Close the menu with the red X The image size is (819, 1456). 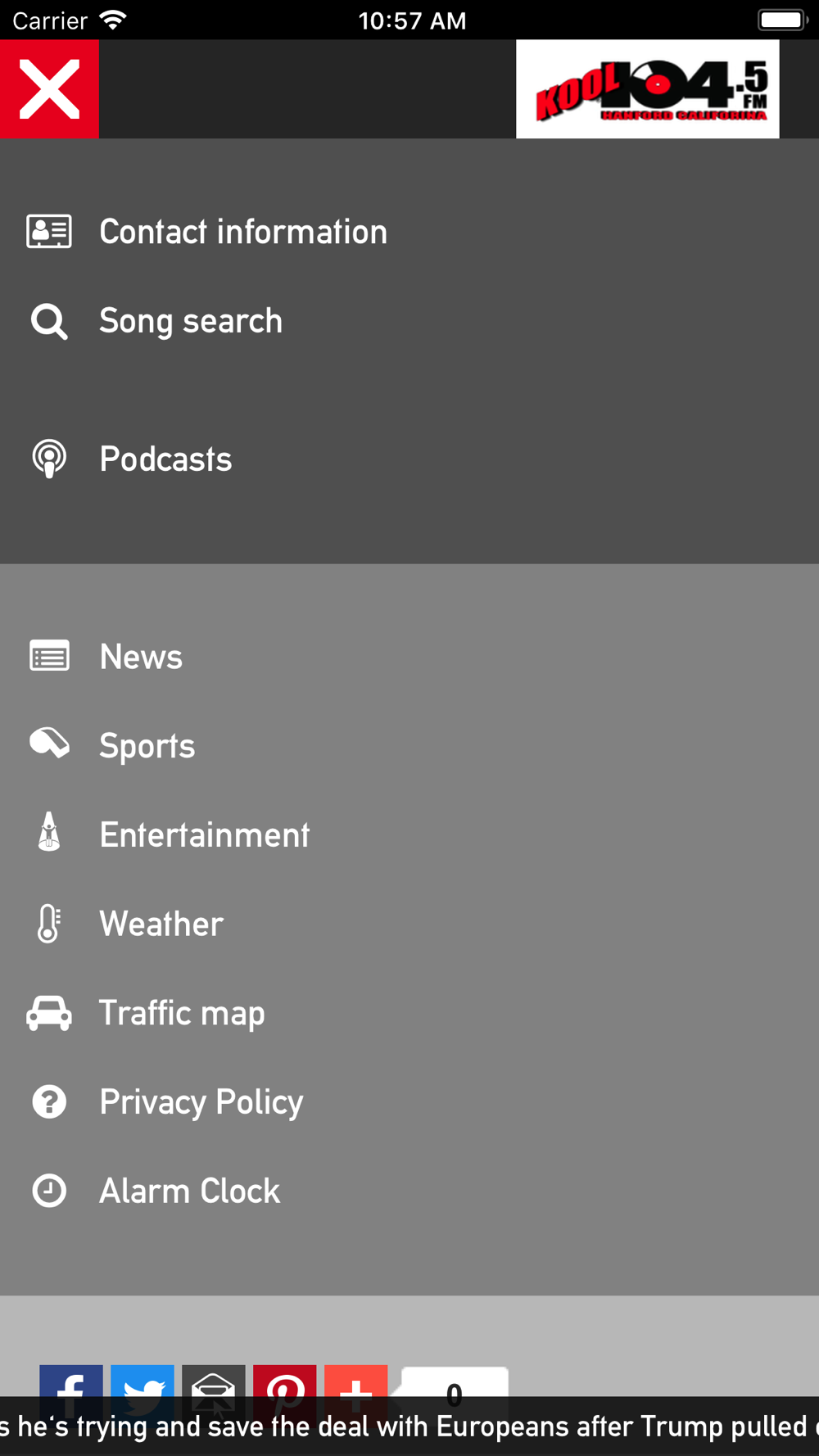pos(49,89)
